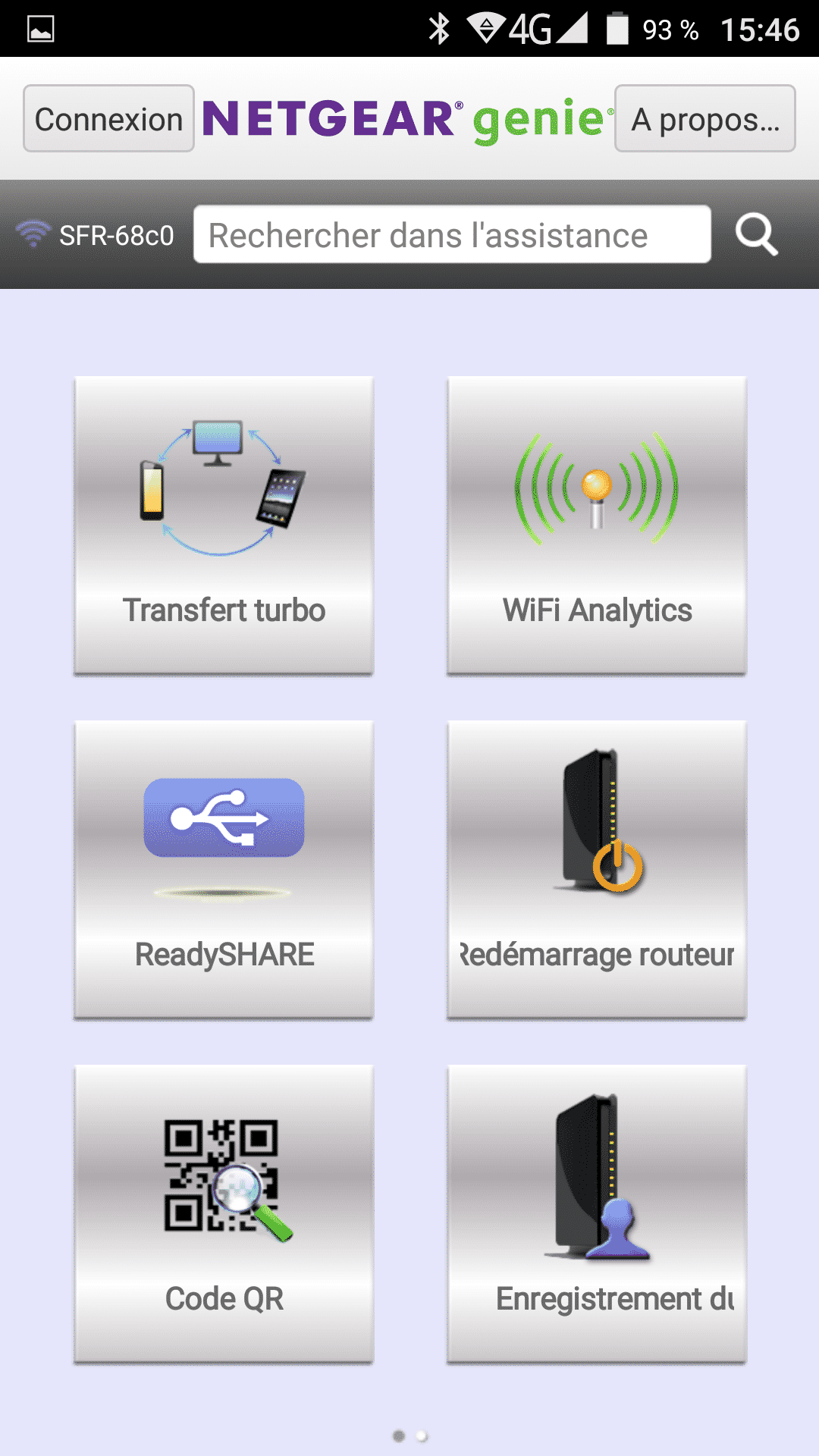Select Redémarrage routeur tile
This screenshot has width=819, height=1456.
tap(597, 869)
